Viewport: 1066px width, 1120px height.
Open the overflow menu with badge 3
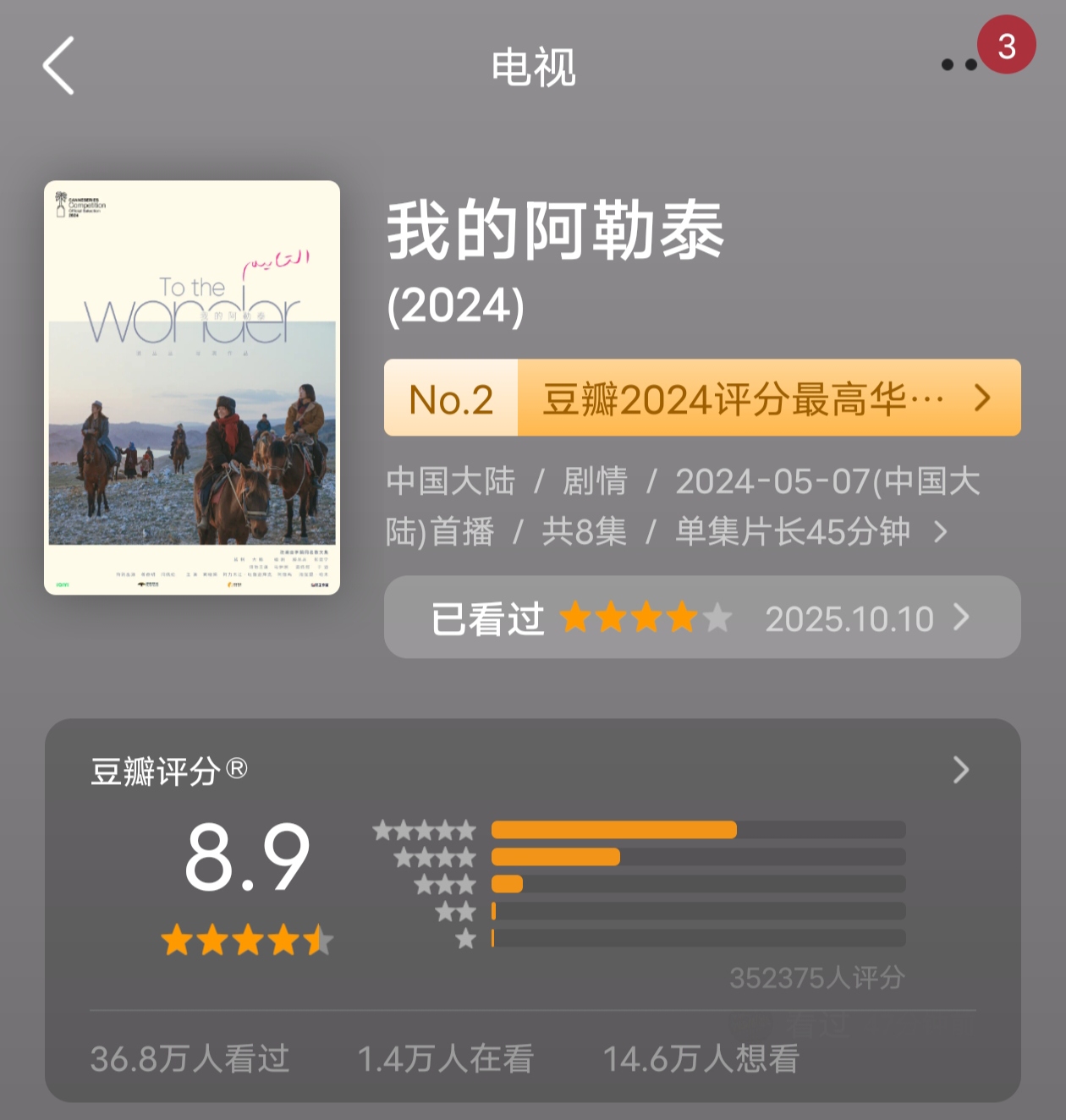coord(960,65)
